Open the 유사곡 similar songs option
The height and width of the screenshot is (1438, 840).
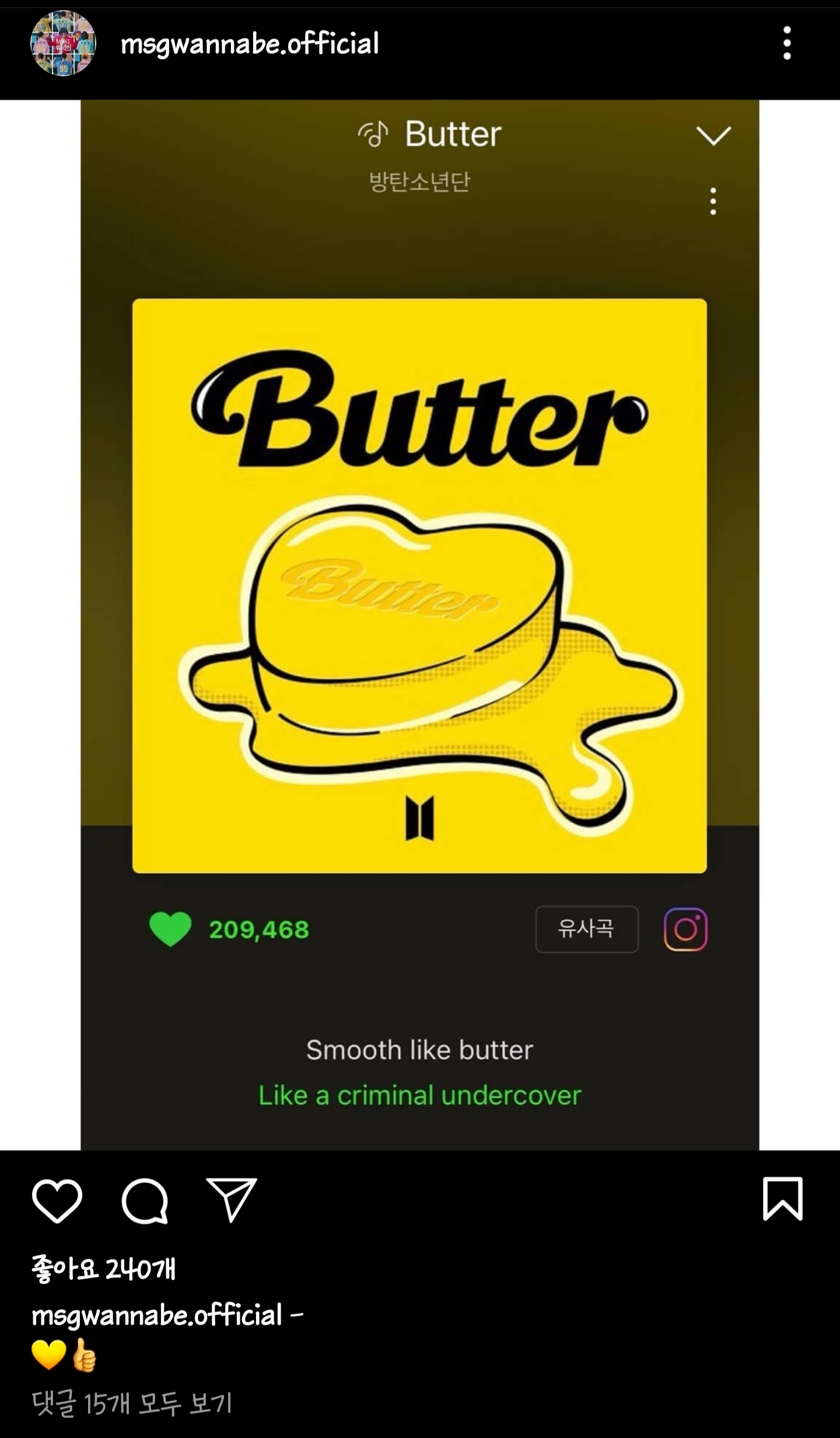point(587,929)
